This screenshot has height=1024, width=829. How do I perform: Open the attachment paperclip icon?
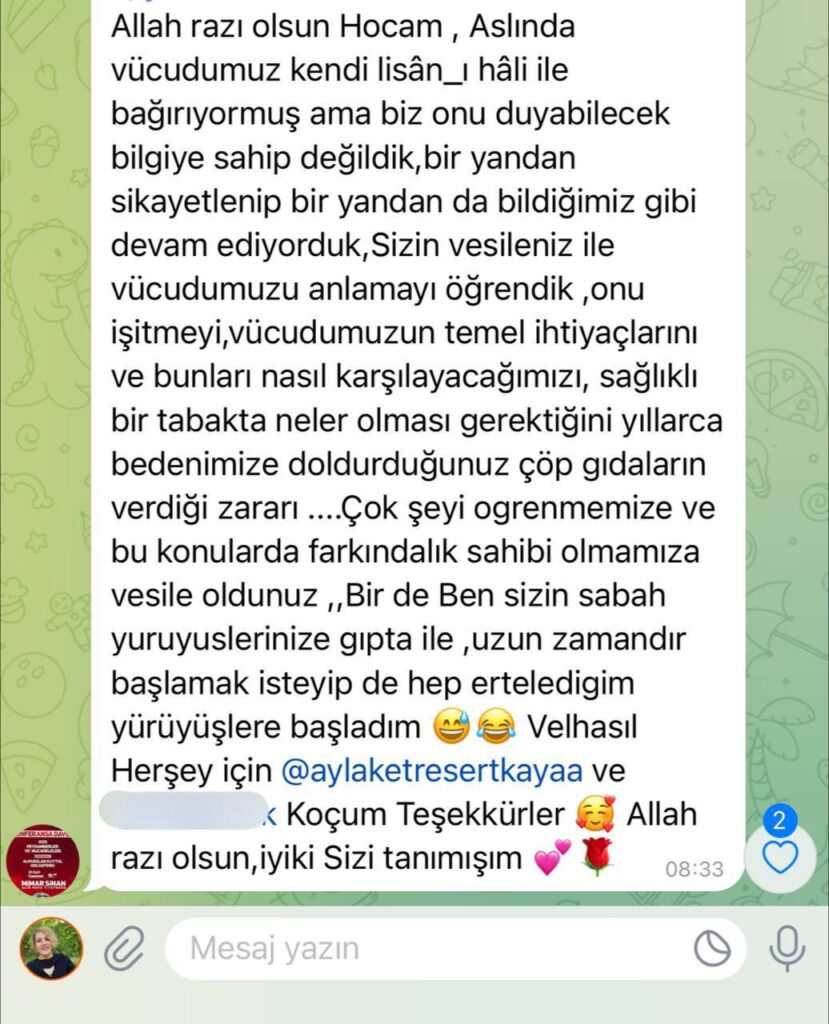pos(125,949)
